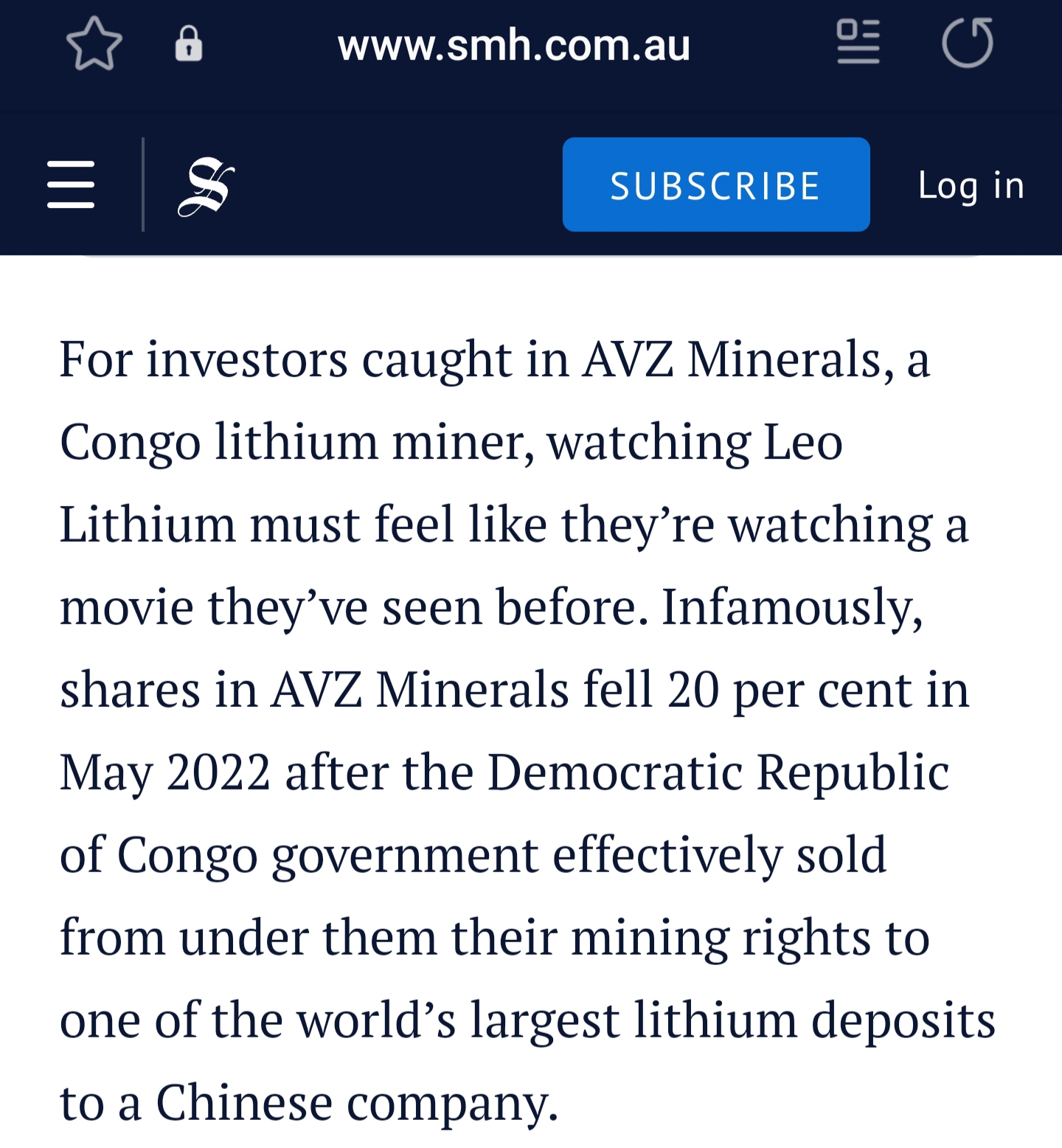
Task: Go to the SMH homepage logo
Action: pyautogui.click(x=206, y=186)
